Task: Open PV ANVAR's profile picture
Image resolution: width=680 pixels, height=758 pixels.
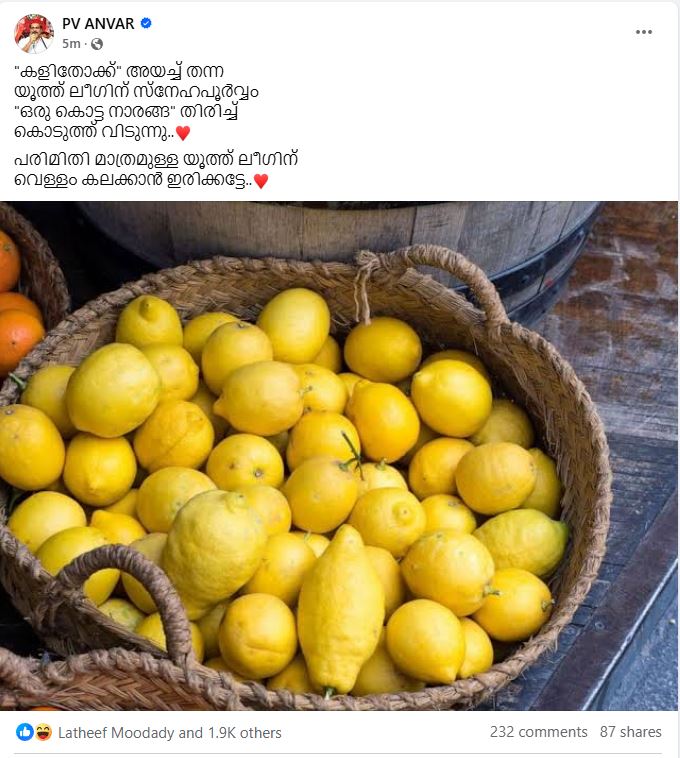Action: coord(33,33)
